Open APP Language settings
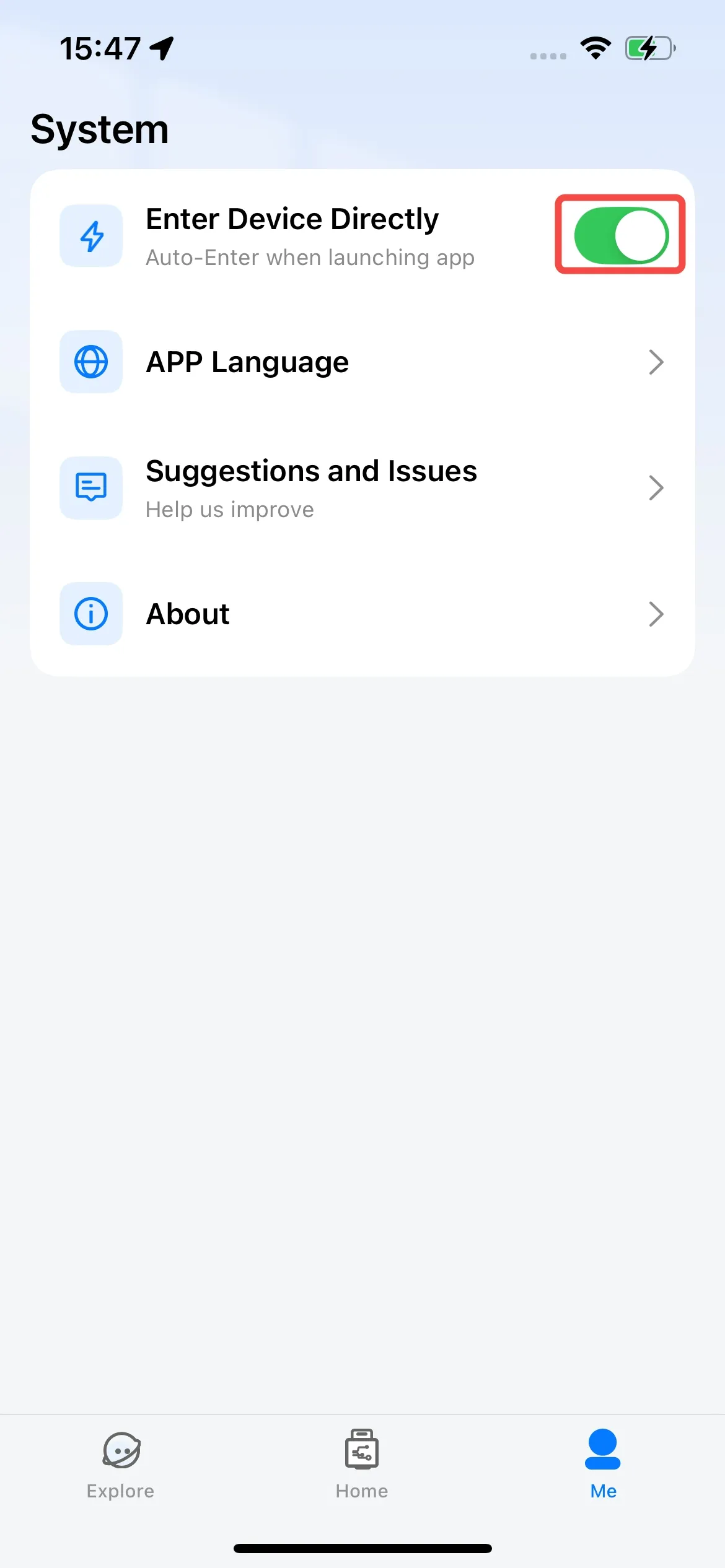The image size is (725, 1568). click(362, 362)
